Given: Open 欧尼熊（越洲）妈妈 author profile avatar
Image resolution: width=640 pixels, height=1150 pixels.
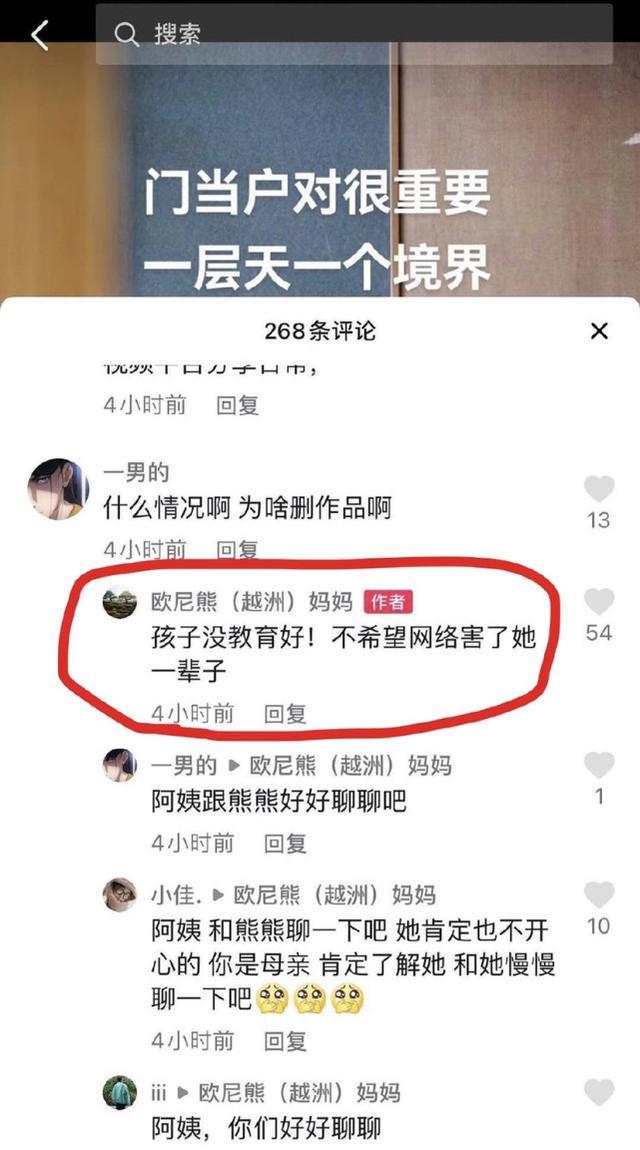Looking at the screenshot, I should (x=120, y=602).
